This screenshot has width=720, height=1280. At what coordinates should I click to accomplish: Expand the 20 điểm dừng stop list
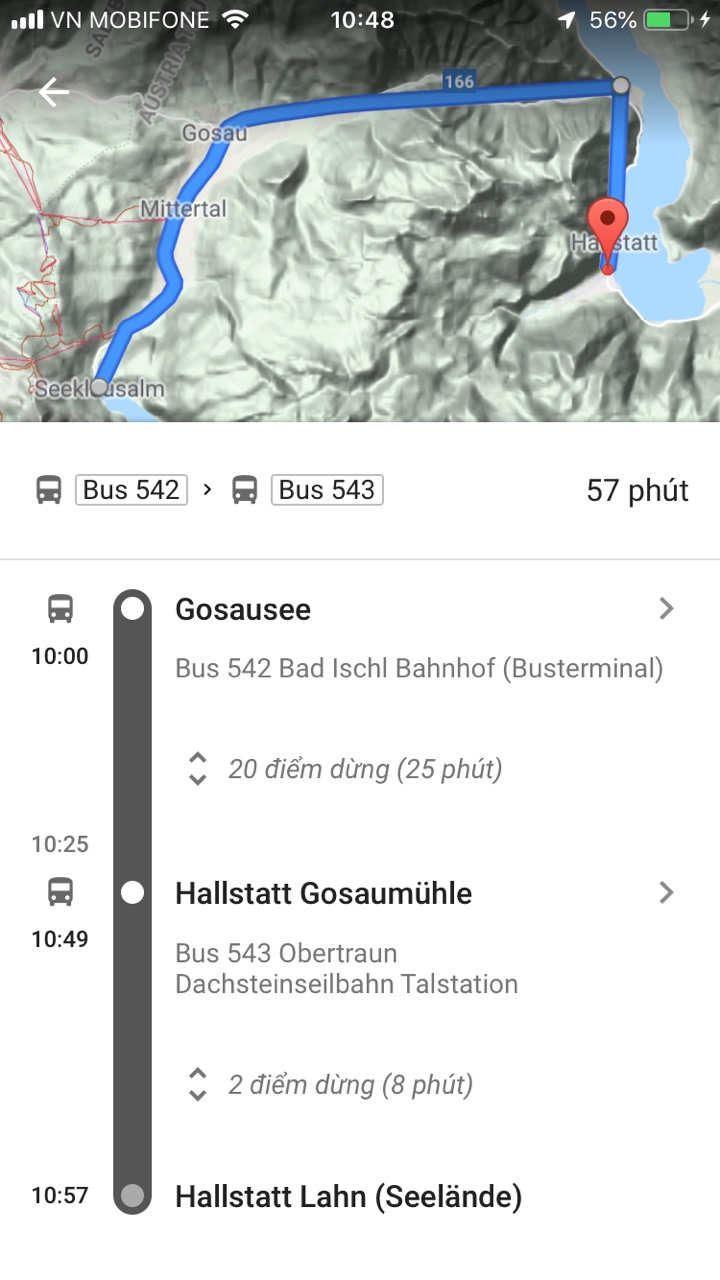pyautogui.click(x=345, y=769)
